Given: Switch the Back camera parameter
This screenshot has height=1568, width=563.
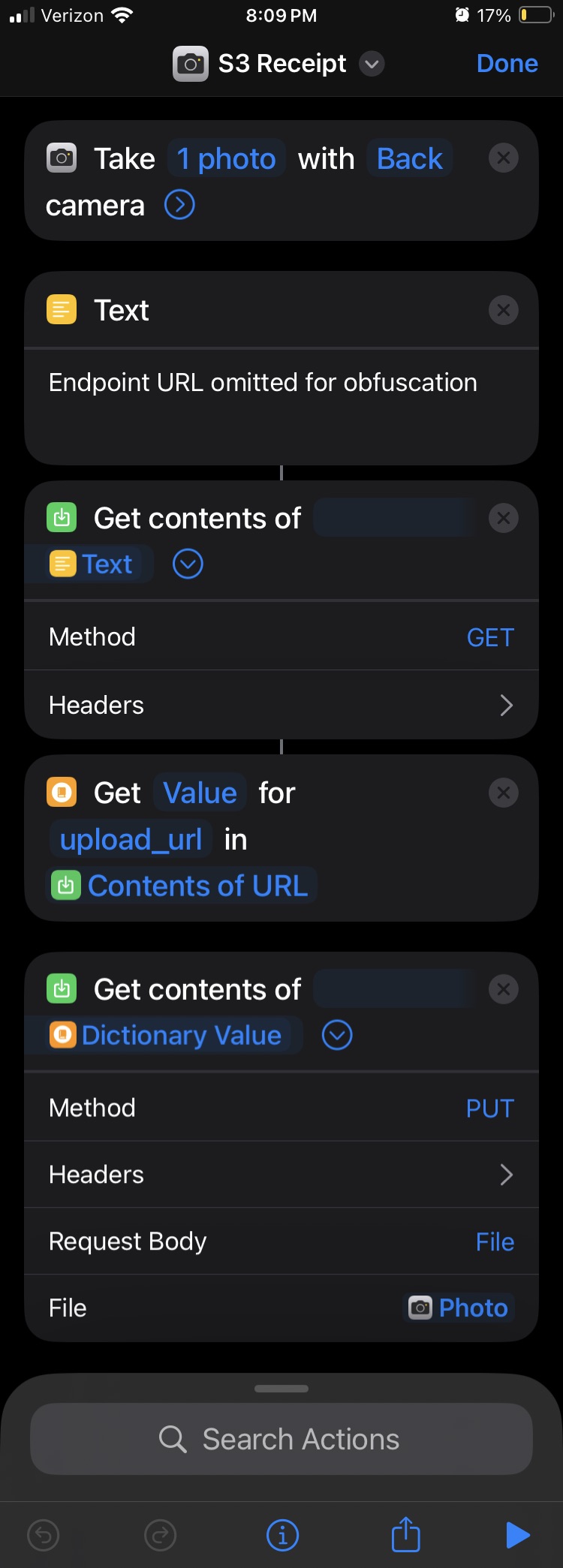Looking at the screenshot, I should coord(409,159).
